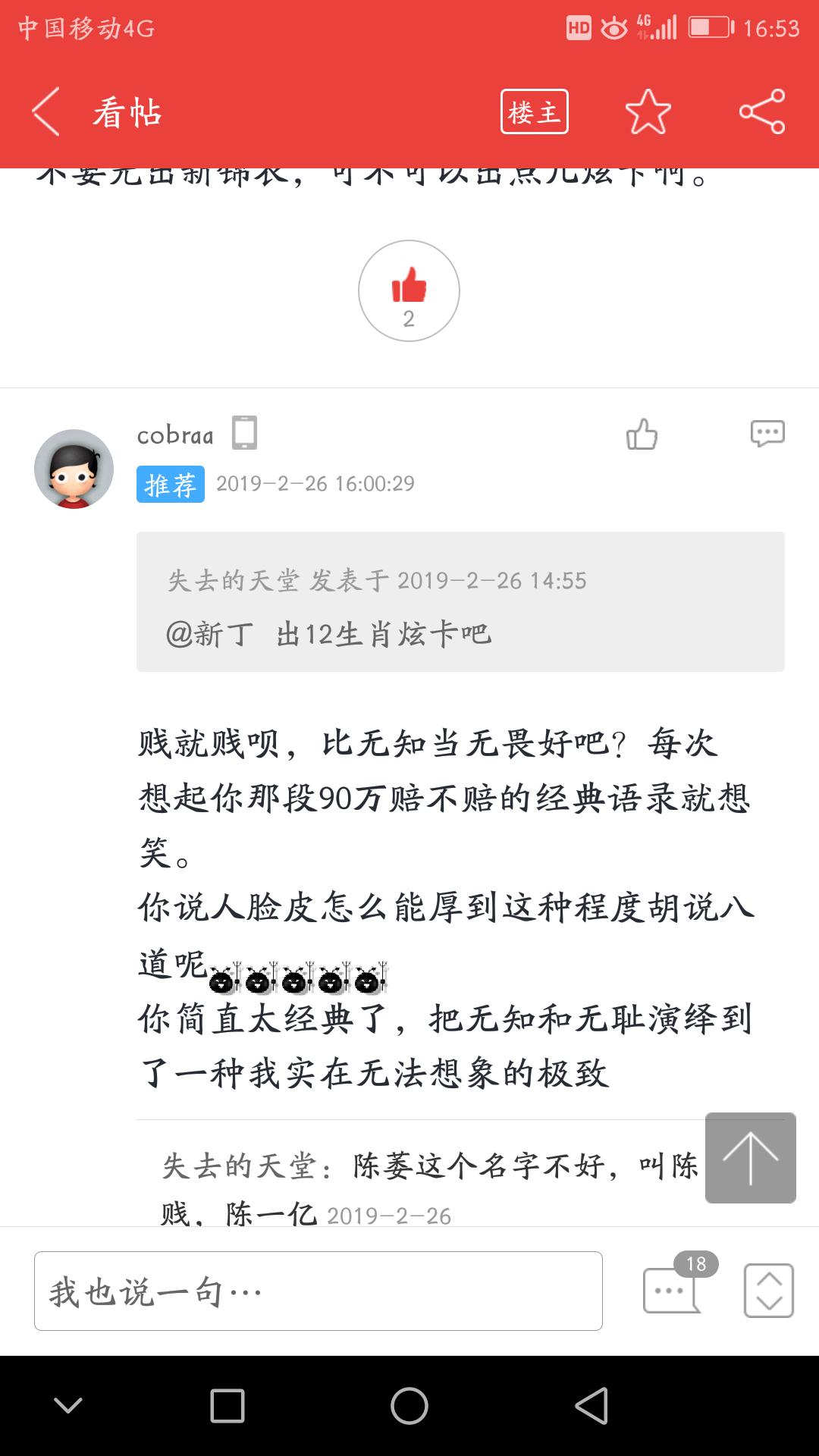
Task: Open the page jump up-down control
Action: [x=768, y=1291]
